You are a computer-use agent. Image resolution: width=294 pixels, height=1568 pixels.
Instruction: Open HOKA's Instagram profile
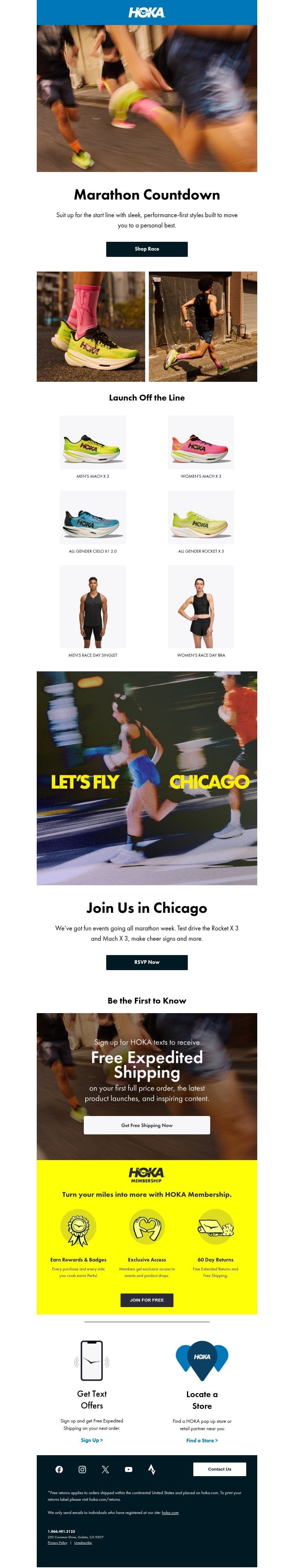[82, 1470]
